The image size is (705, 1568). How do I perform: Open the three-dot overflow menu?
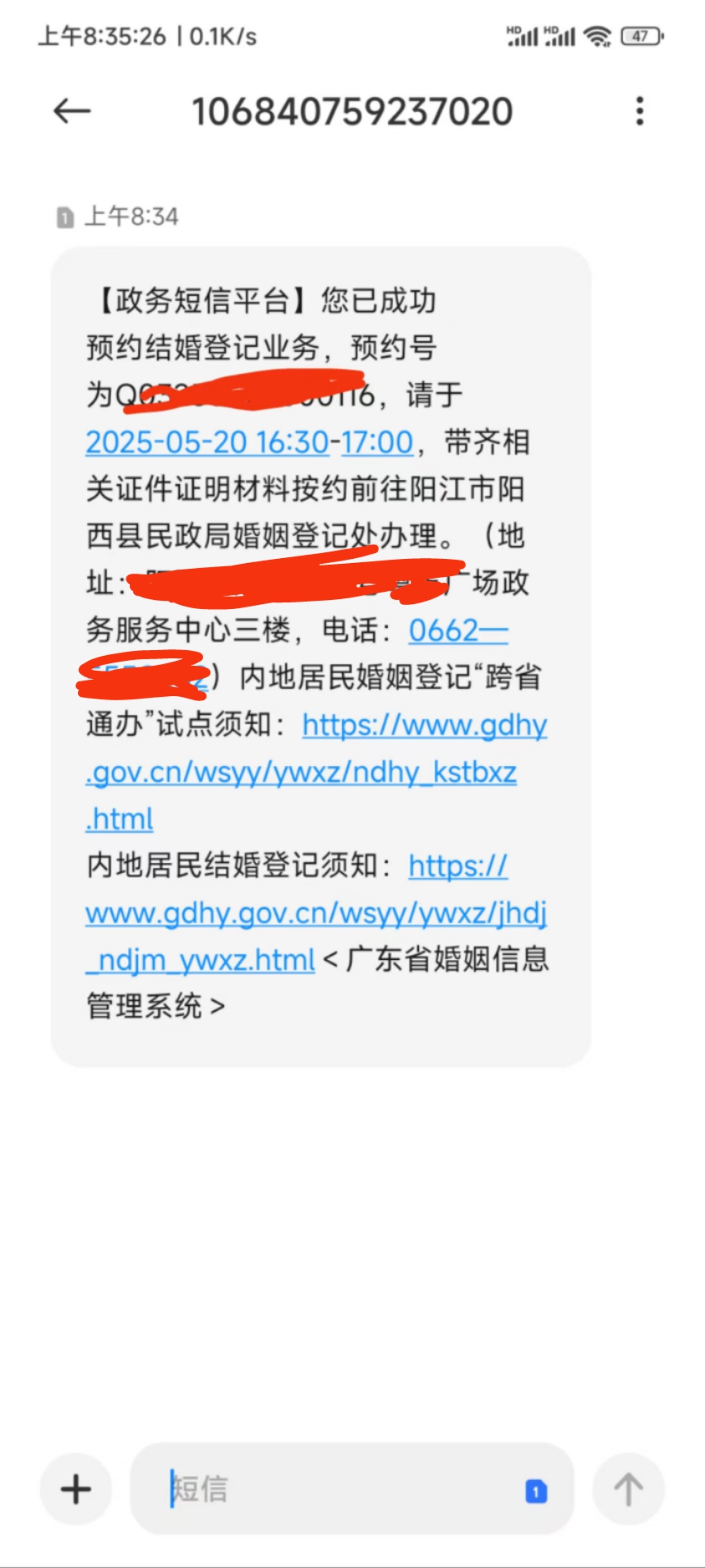[639, 111]
